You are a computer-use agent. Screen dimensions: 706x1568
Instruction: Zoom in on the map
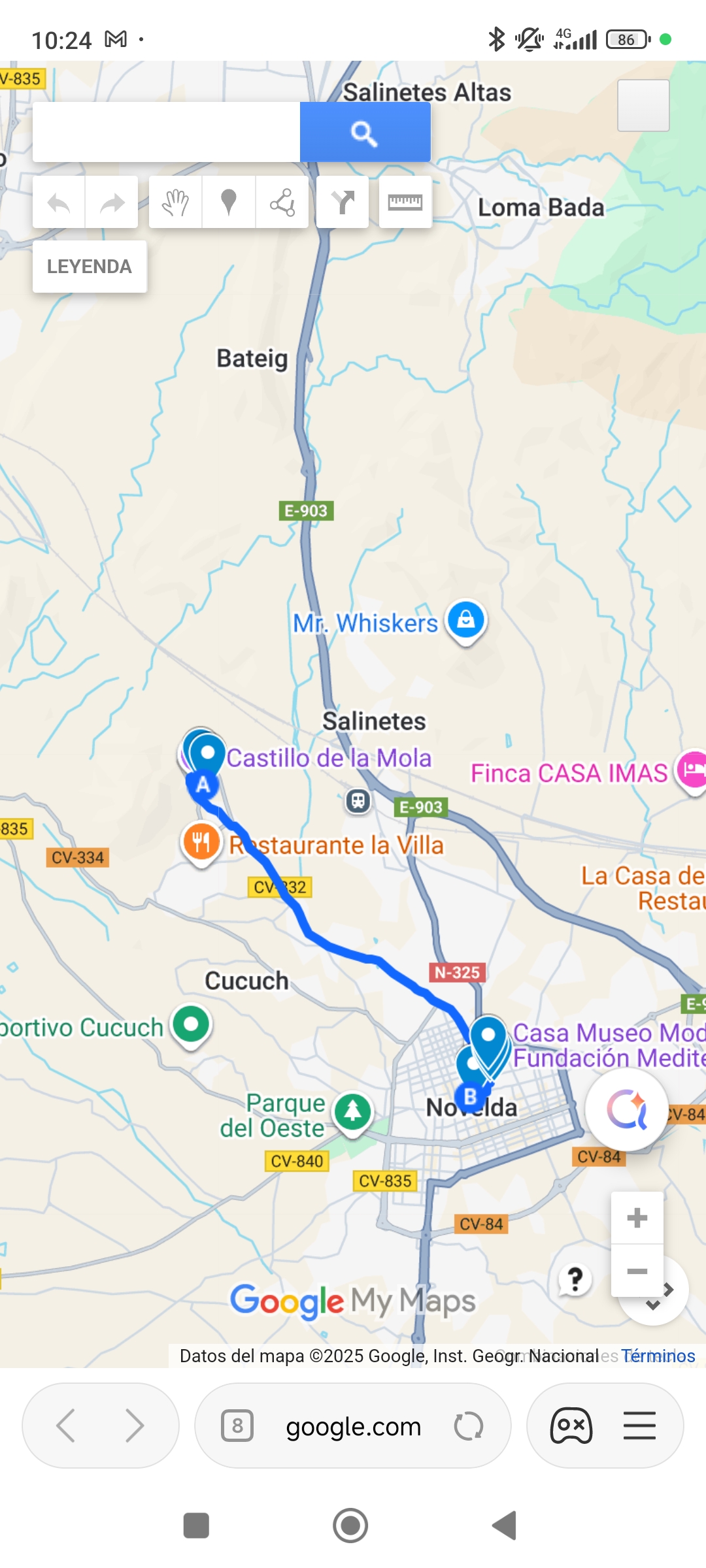pyautogui.click(x=637, y=1218)
